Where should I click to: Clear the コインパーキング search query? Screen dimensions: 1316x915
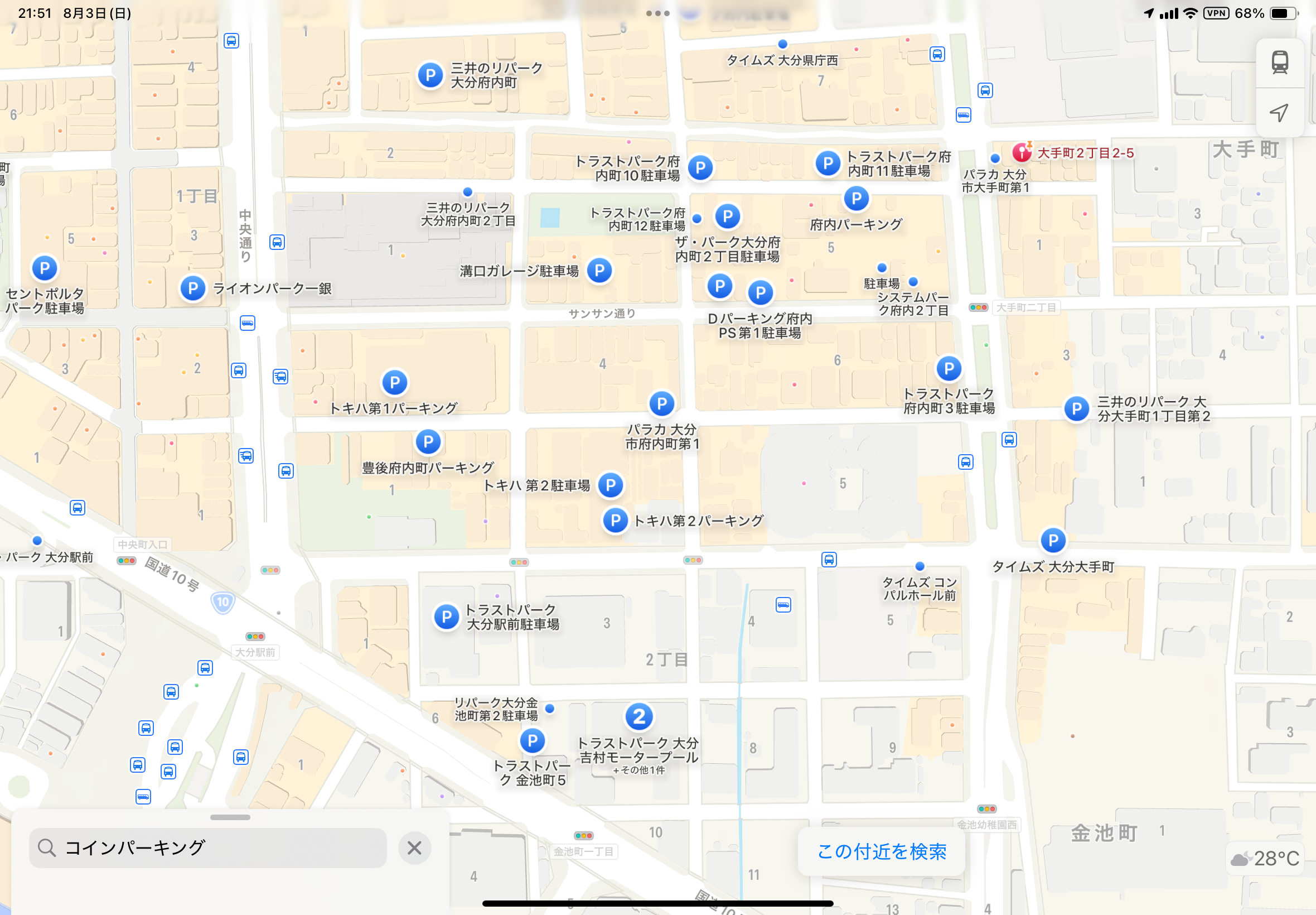(x=414, y=847)
